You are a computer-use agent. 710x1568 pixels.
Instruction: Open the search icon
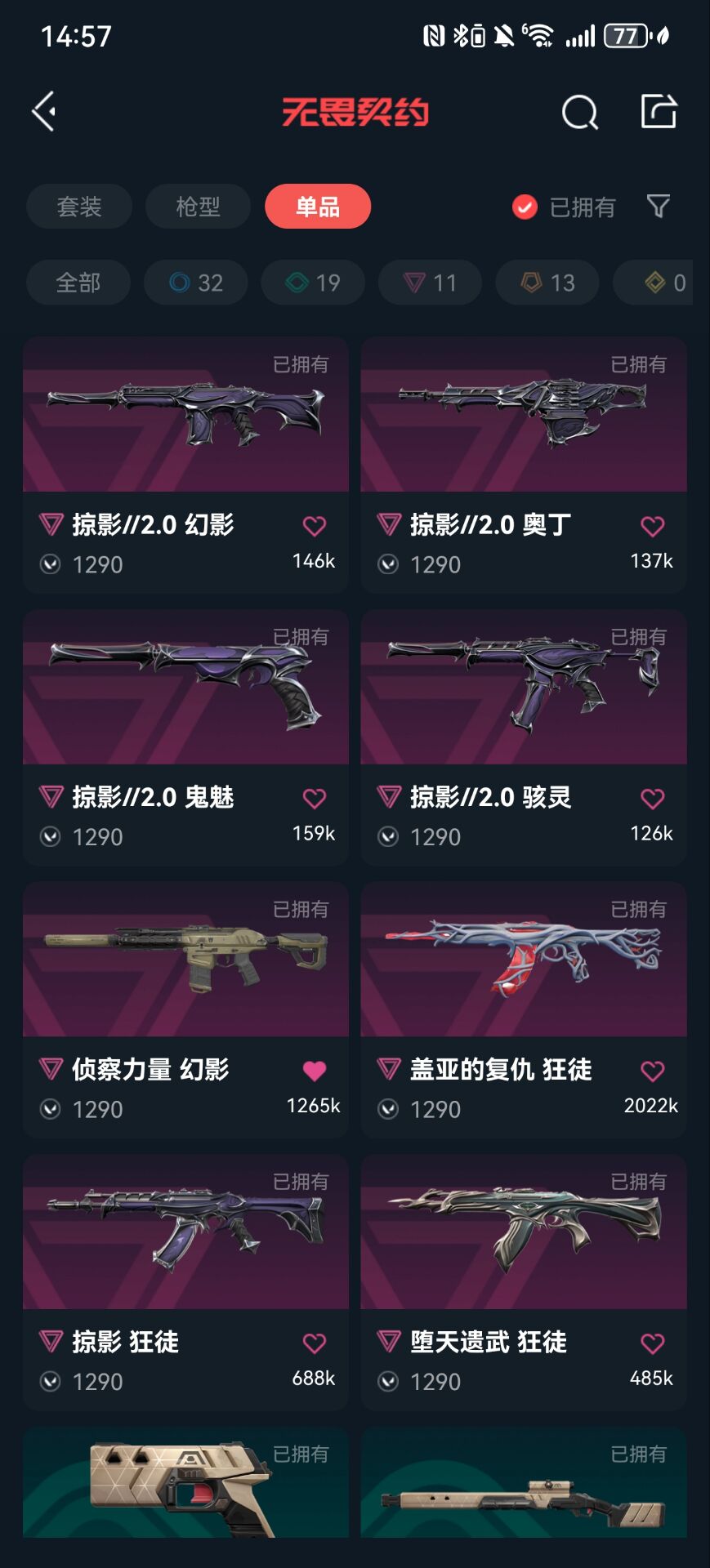(x=579, y=112)
